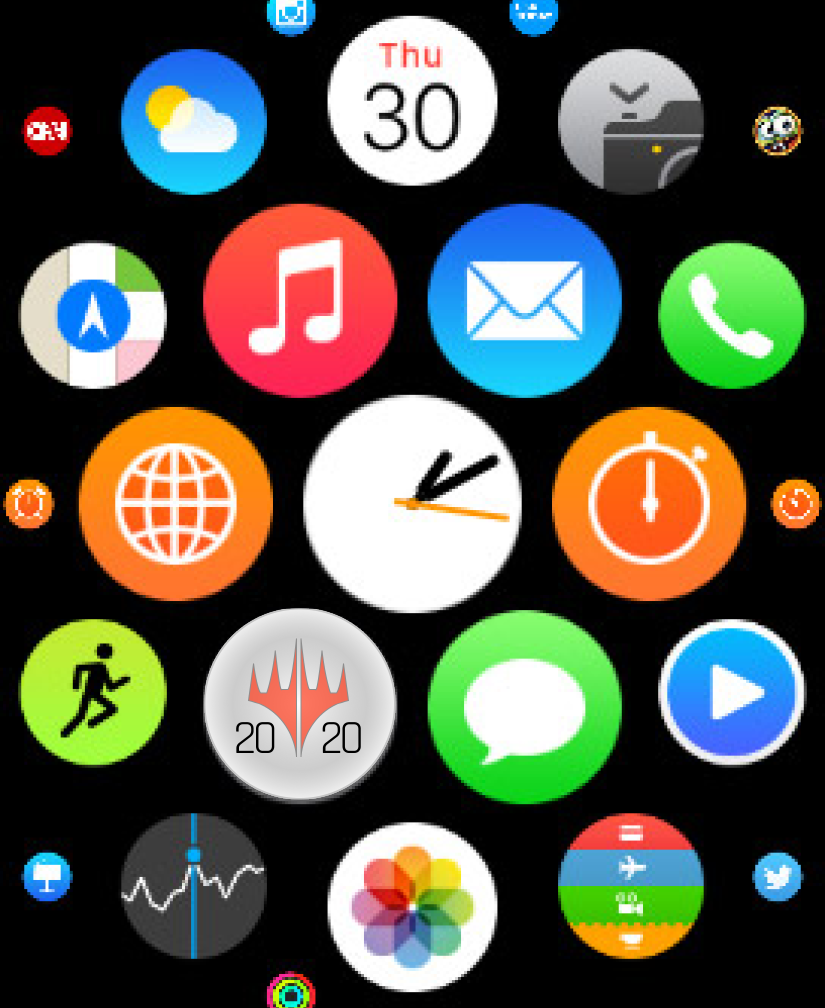Launch the Twitter app
The width and height of the screenshot is (825, 1008).
[777, 877]
